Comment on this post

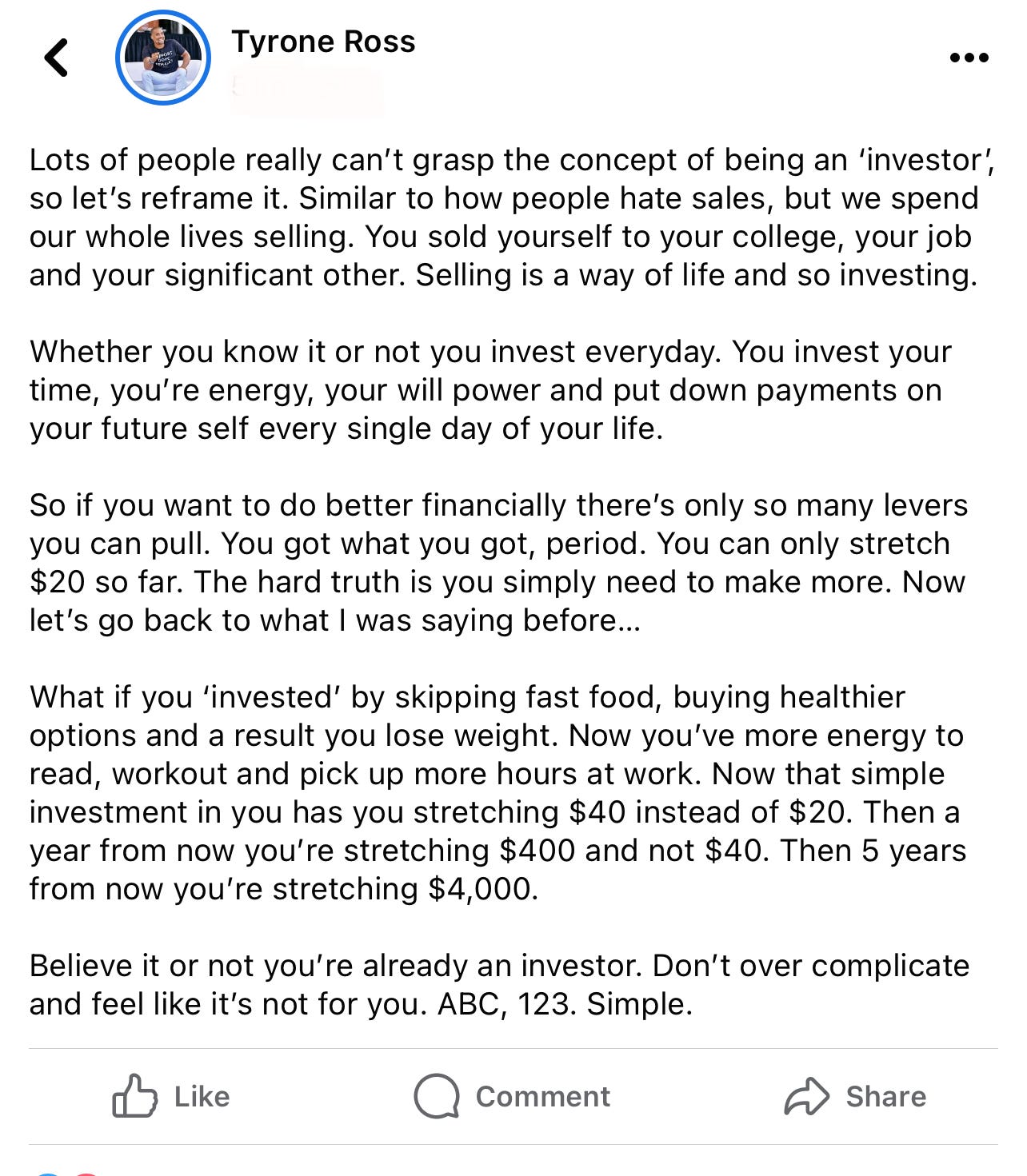click(512, 1096)
